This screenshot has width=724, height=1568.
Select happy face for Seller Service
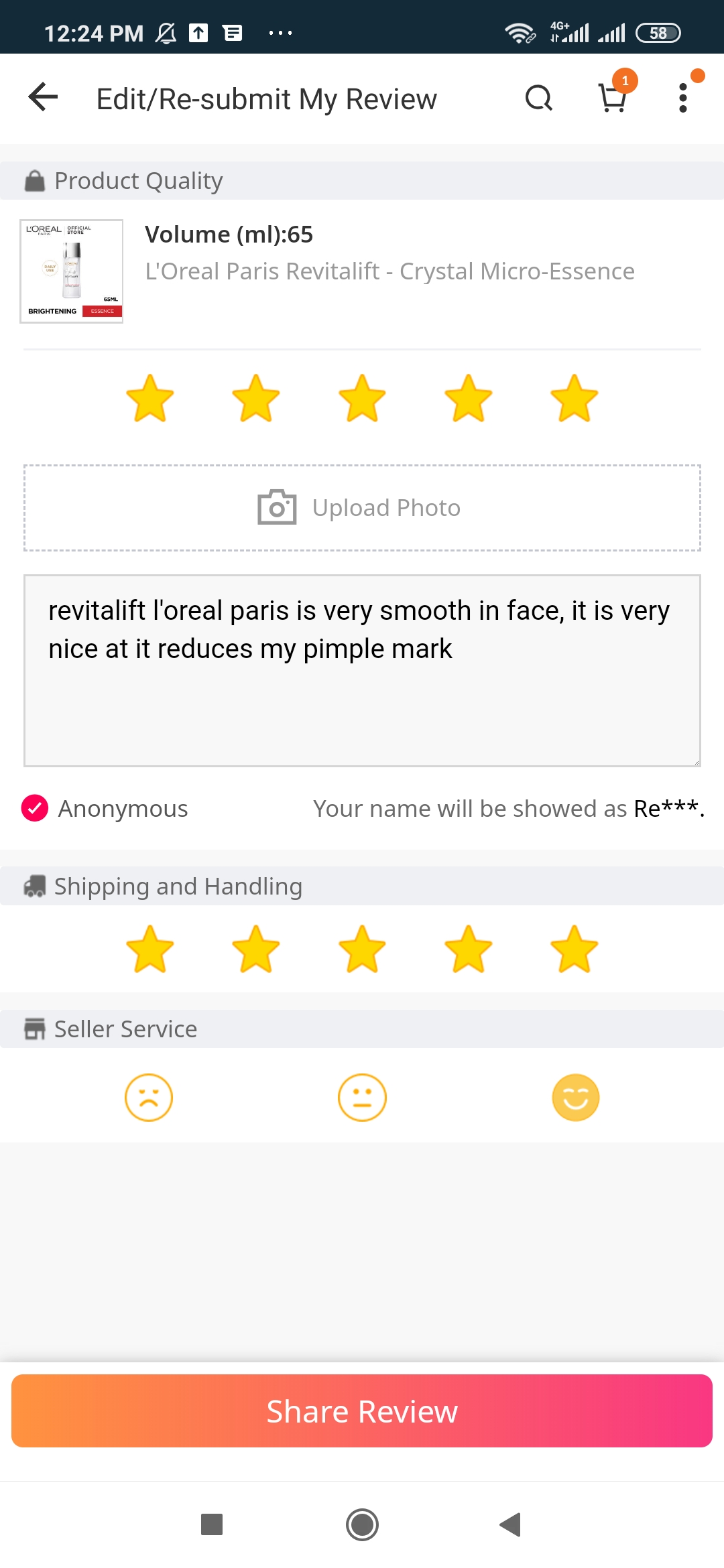click(x=575, y=1098)
